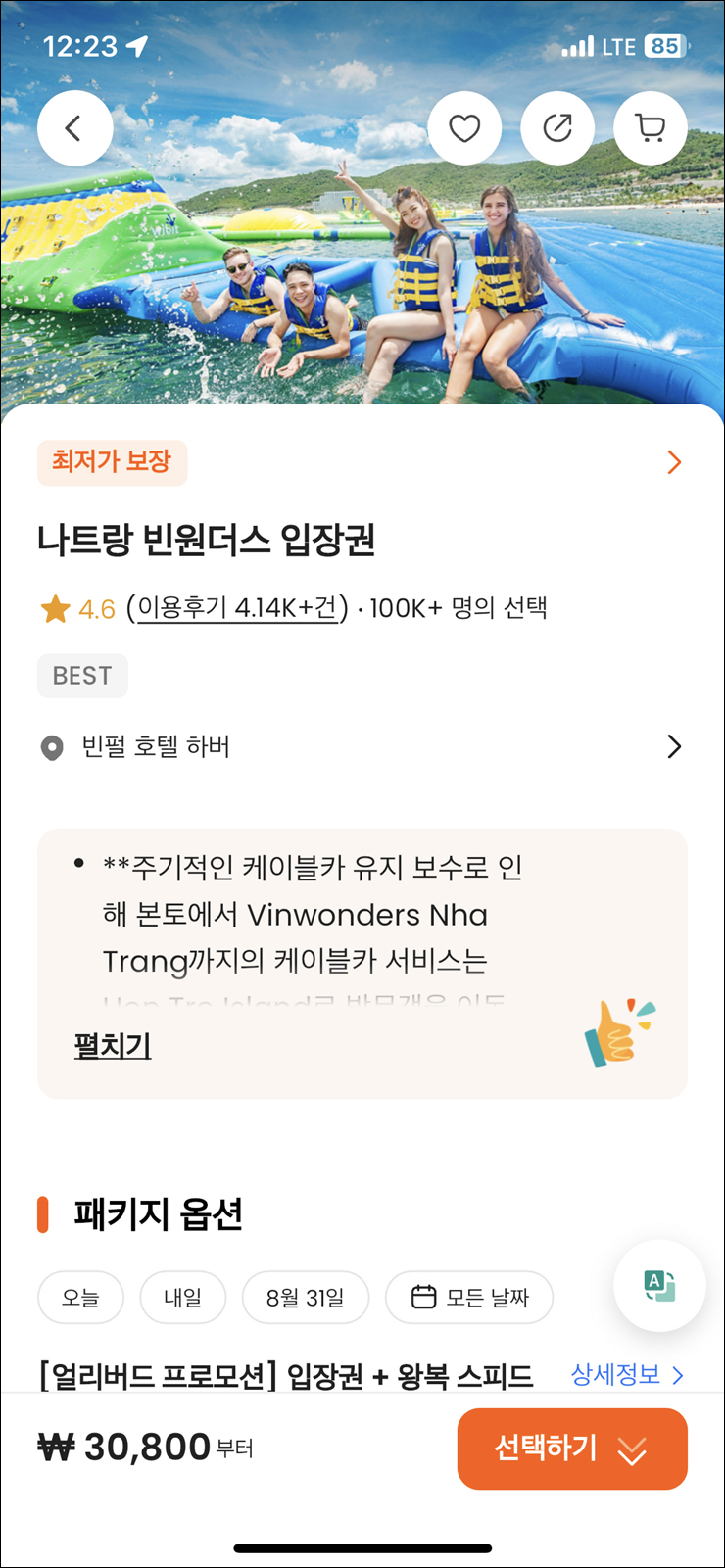The image size is (725, 1568).
Task: Expand the notice with 펼치기
Action: point(113,1046)
